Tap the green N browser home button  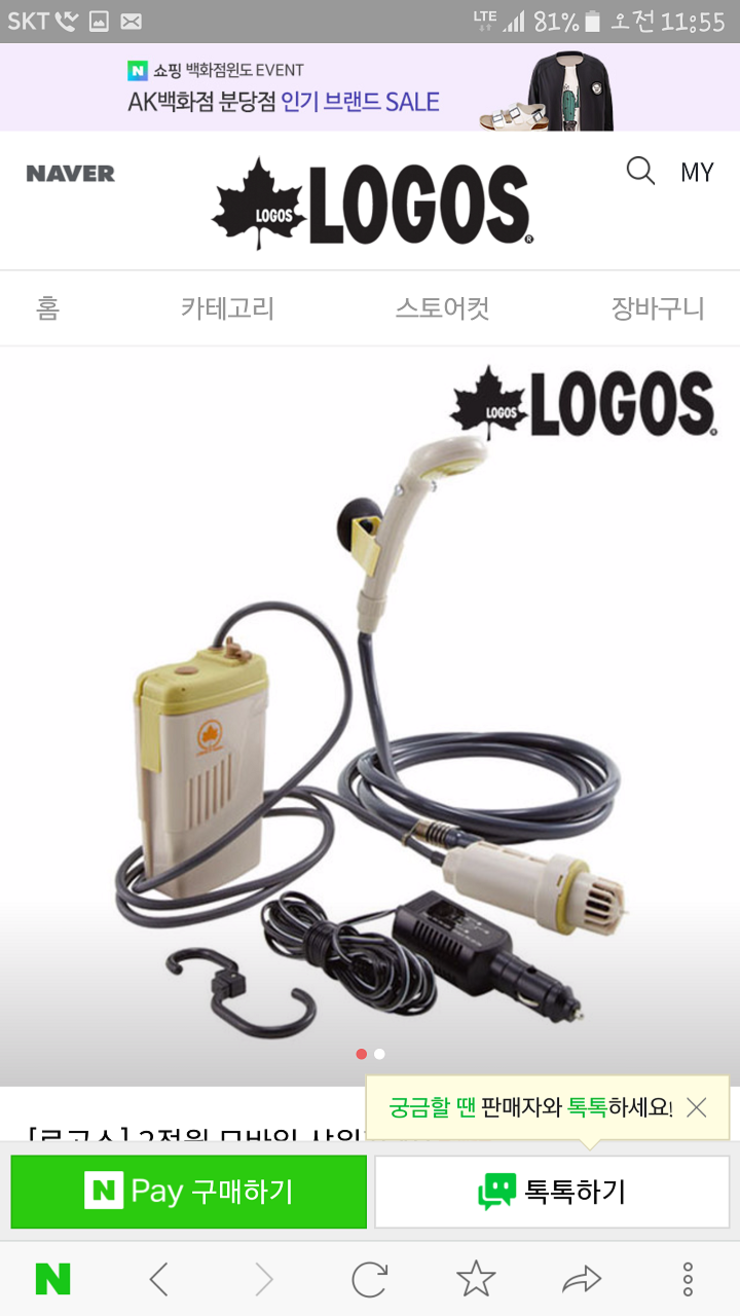(53, 1279)
